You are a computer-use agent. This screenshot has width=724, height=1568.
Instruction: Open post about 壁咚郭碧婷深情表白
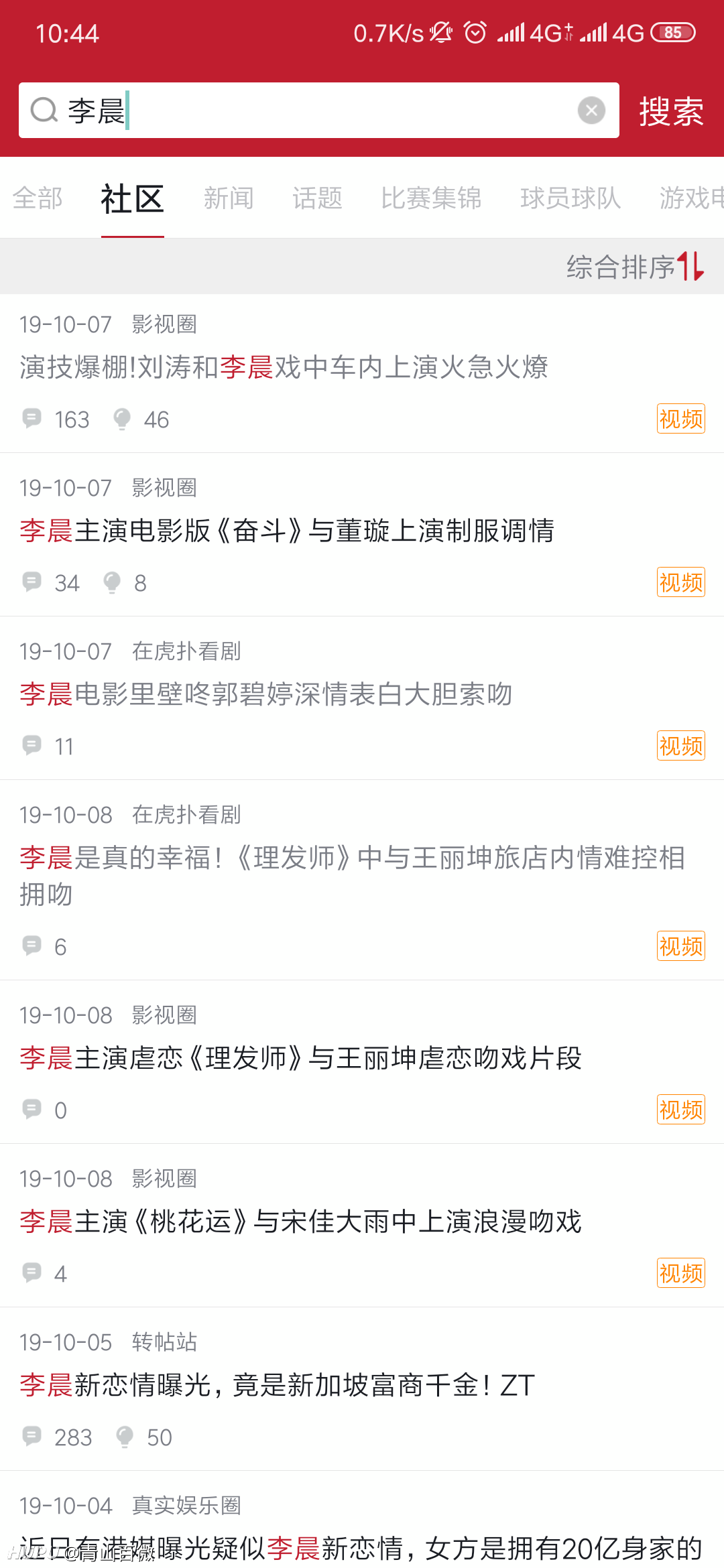362,698
